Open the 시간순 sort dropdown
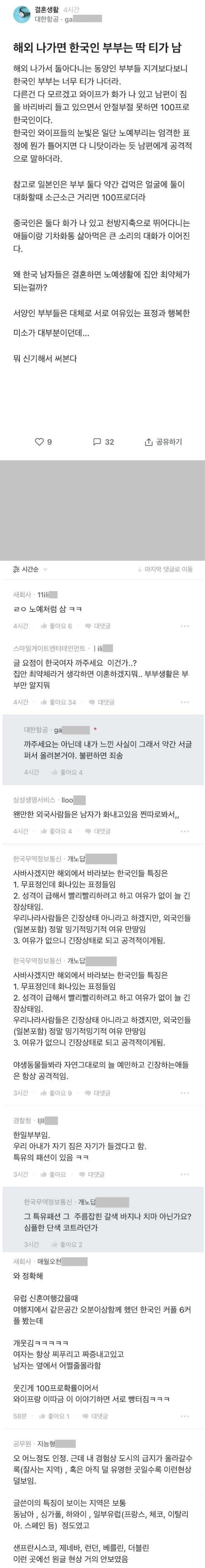Image resolution: width=205 pixels, height=1568 pixels. point(30,569)
